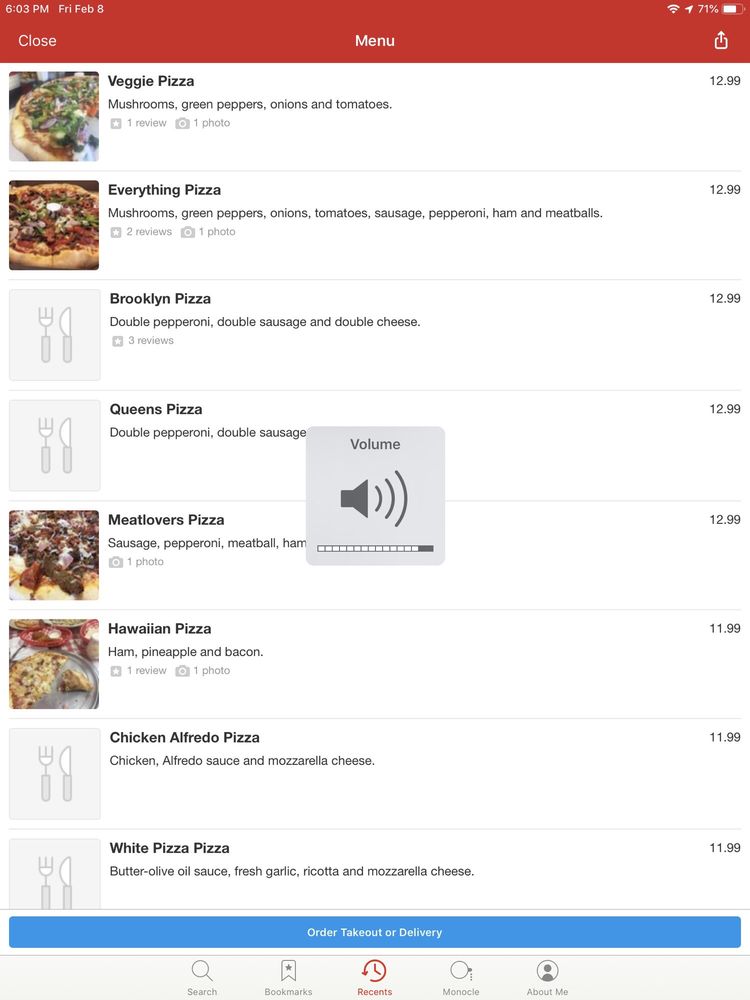
Task: Open the Veggie Pizza item
Action: coord(151,82)
